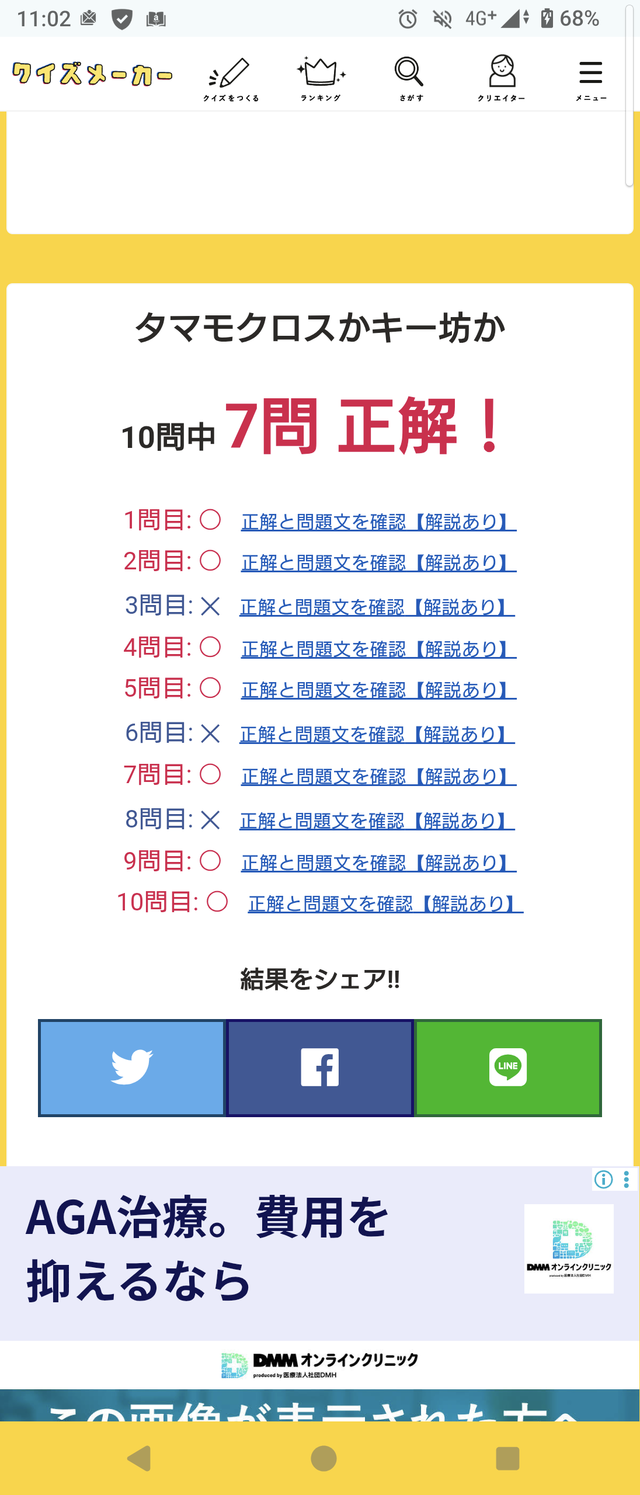This screenshot has height=1495, width=640.
Task: Check the answer for 5問目
Action: click(x=378, y=690)
